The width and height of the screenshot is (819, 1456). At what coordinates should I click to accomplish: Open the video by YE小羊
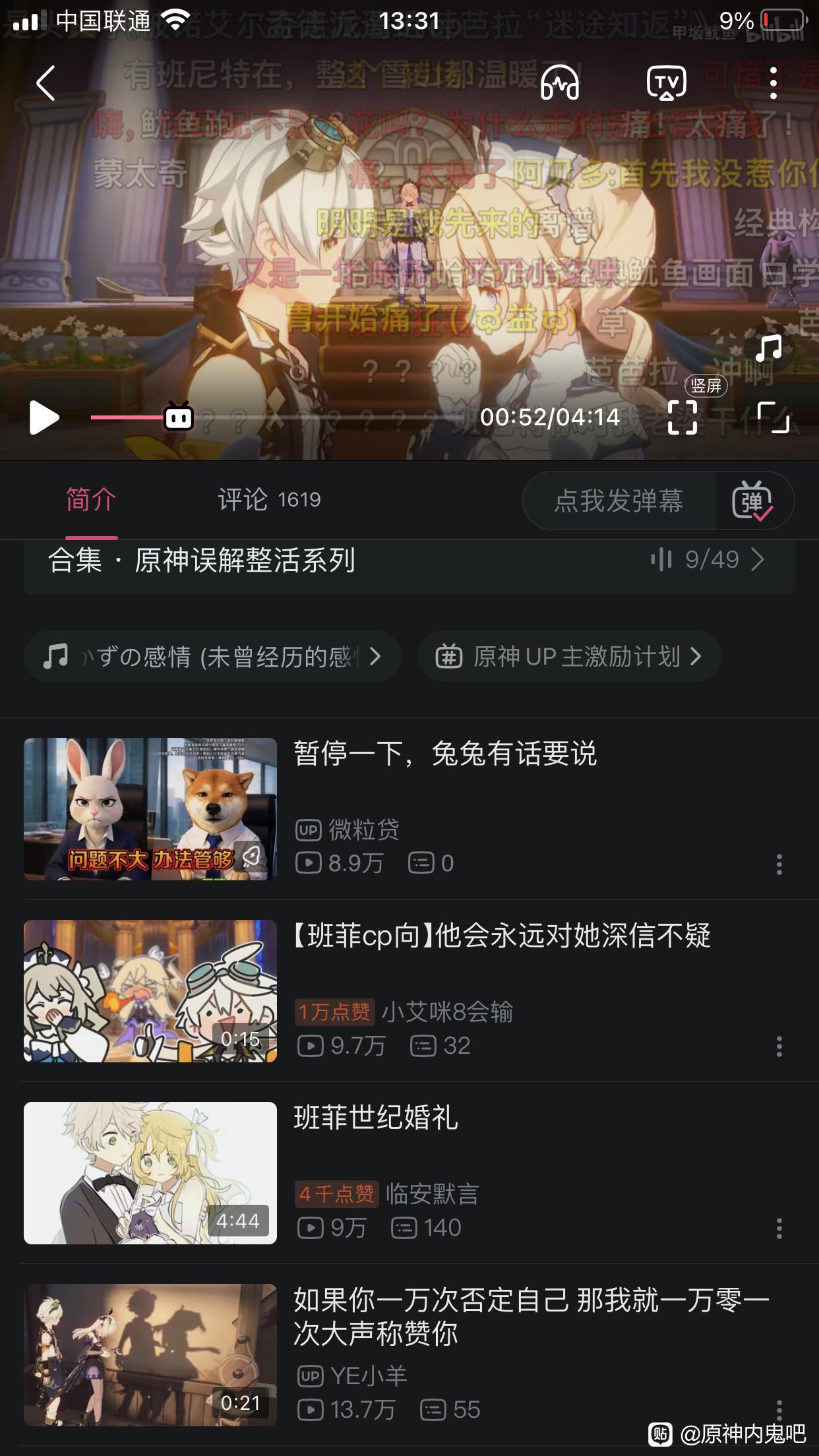531,1316
